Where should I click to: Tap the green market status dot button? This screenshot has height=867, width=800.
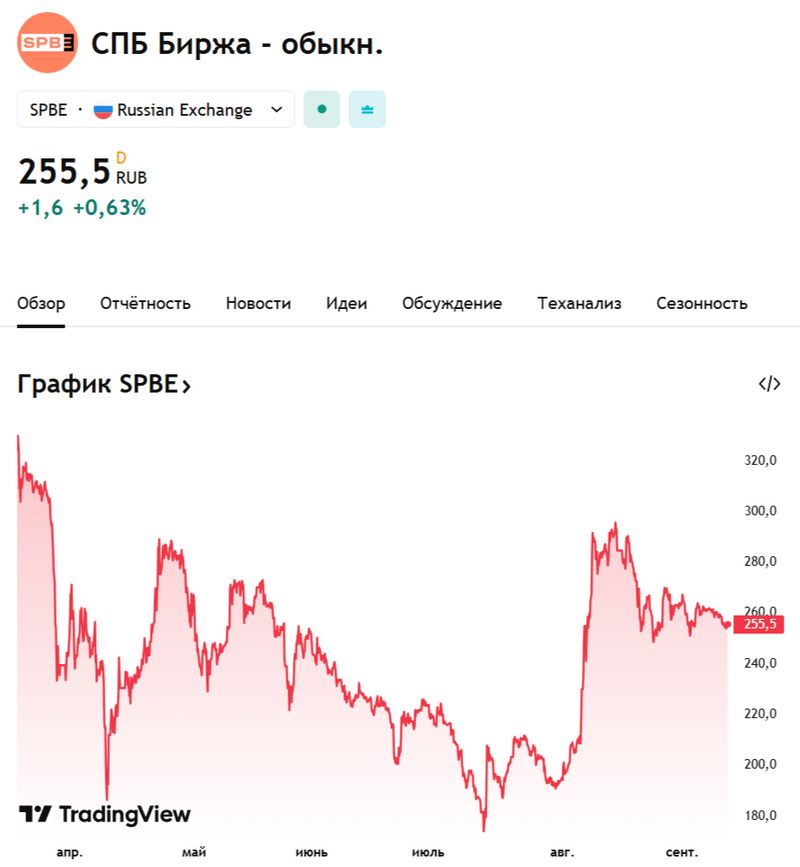(322, 110)
